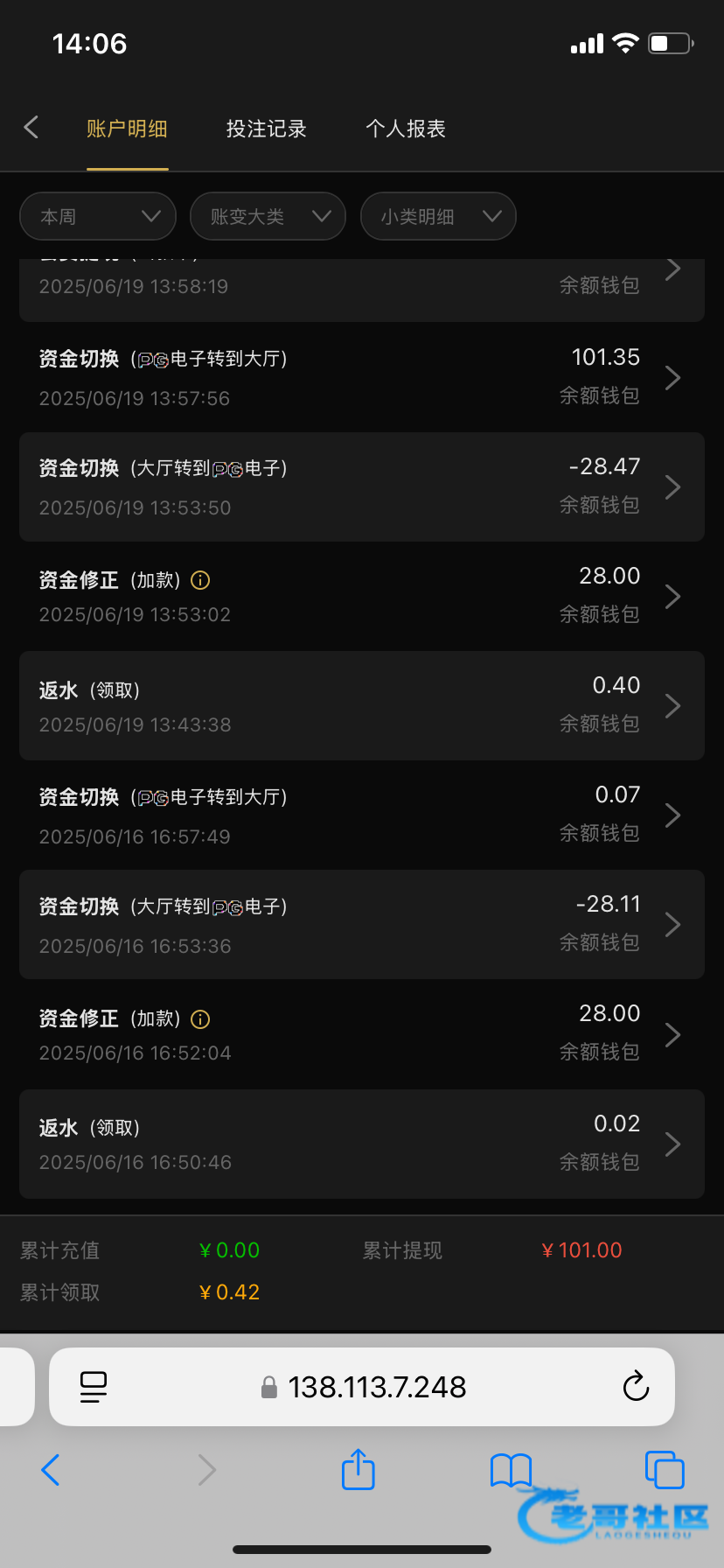Expand the 账变大类 dropdown
This screenshot has height=1568, width=724.
click(268, 216)
